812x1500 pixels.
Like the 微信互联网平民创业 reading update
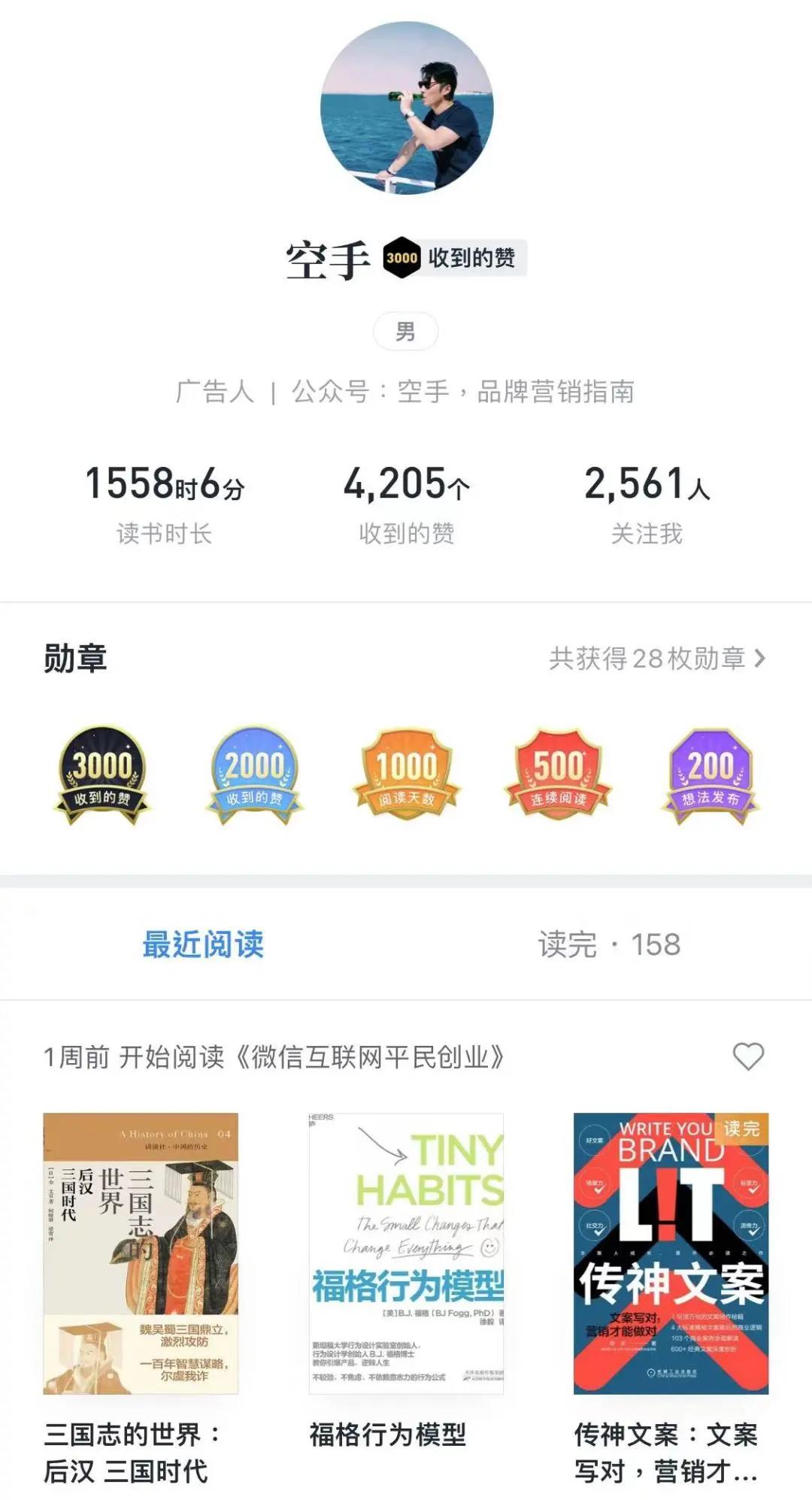pyautogui.click(x=748, y=1056)
